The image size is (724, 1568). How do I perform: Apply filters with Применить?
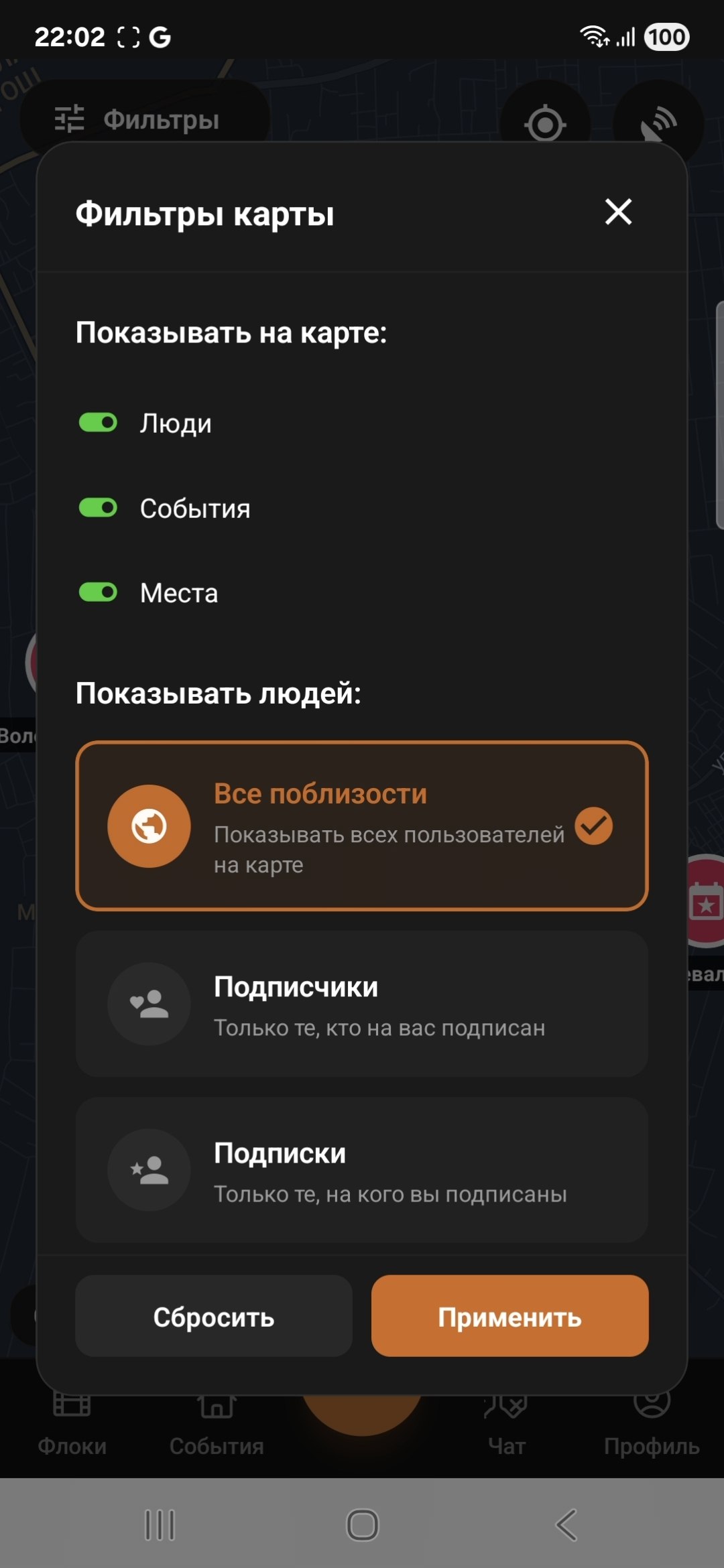510,1316
